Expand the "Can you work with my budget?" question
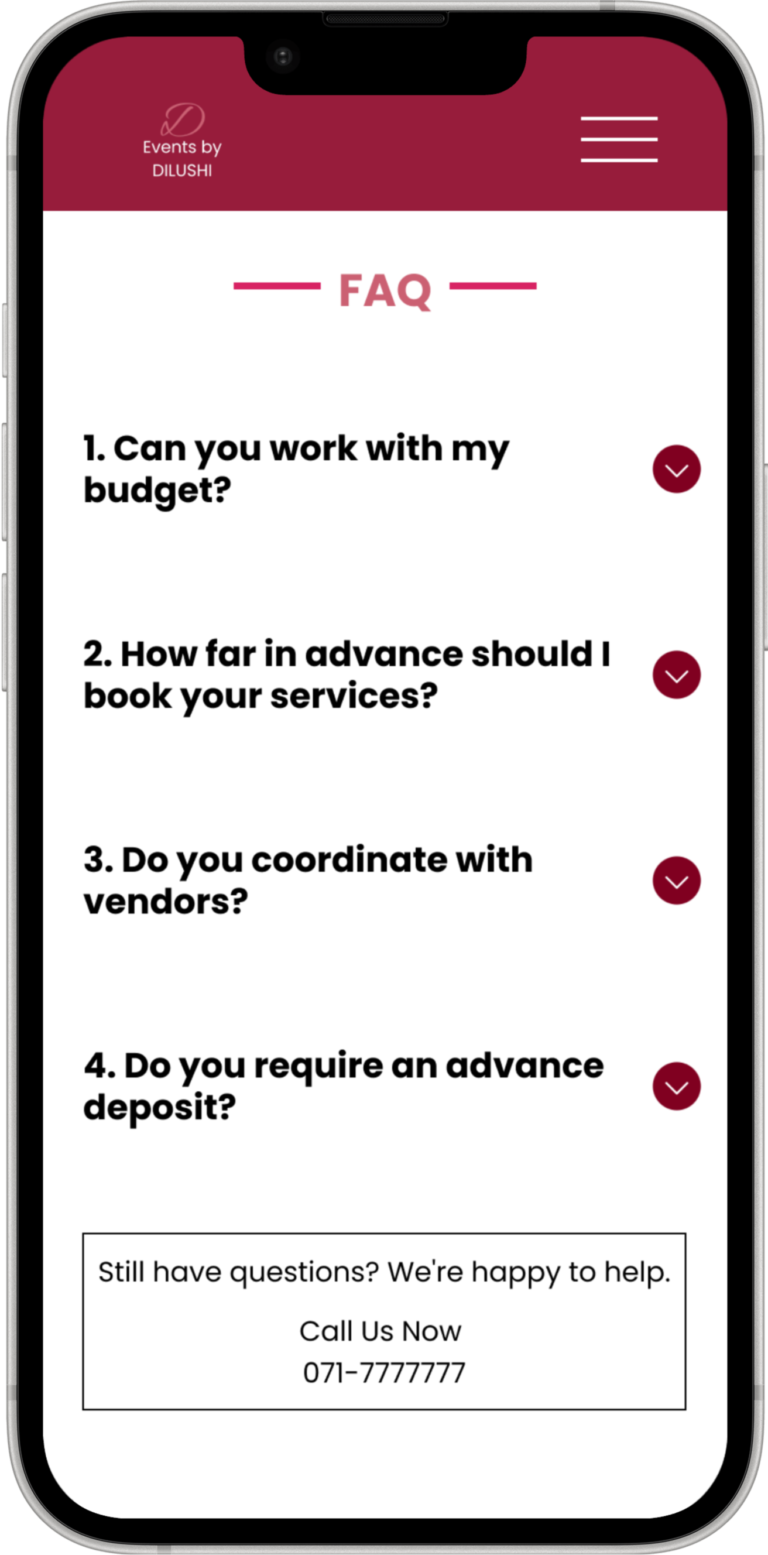Image resolution: width=768 pixels, height=1555 pixels. click(677, 469)
